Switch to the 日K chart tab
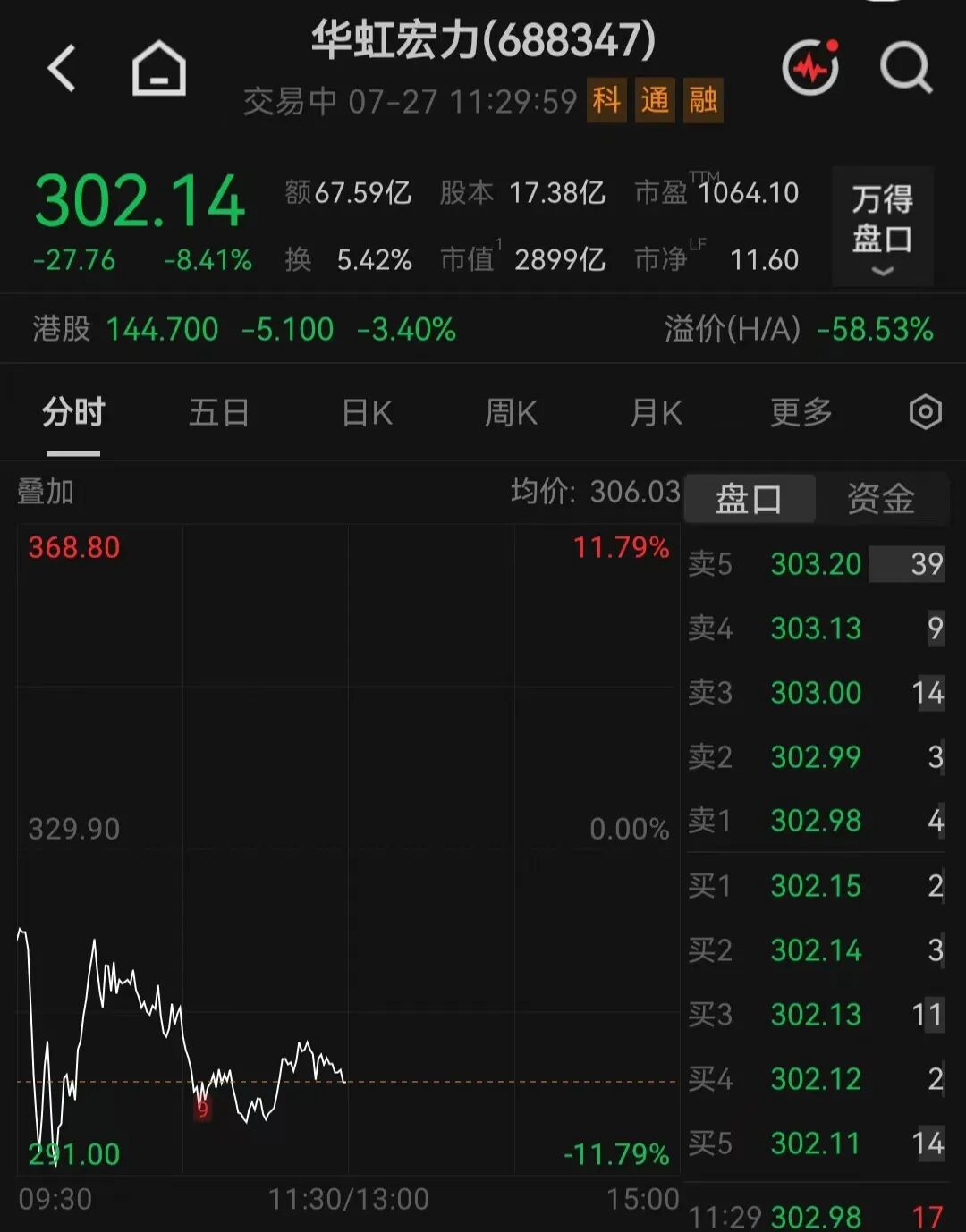966x1232 pixels. coord(367,413)
